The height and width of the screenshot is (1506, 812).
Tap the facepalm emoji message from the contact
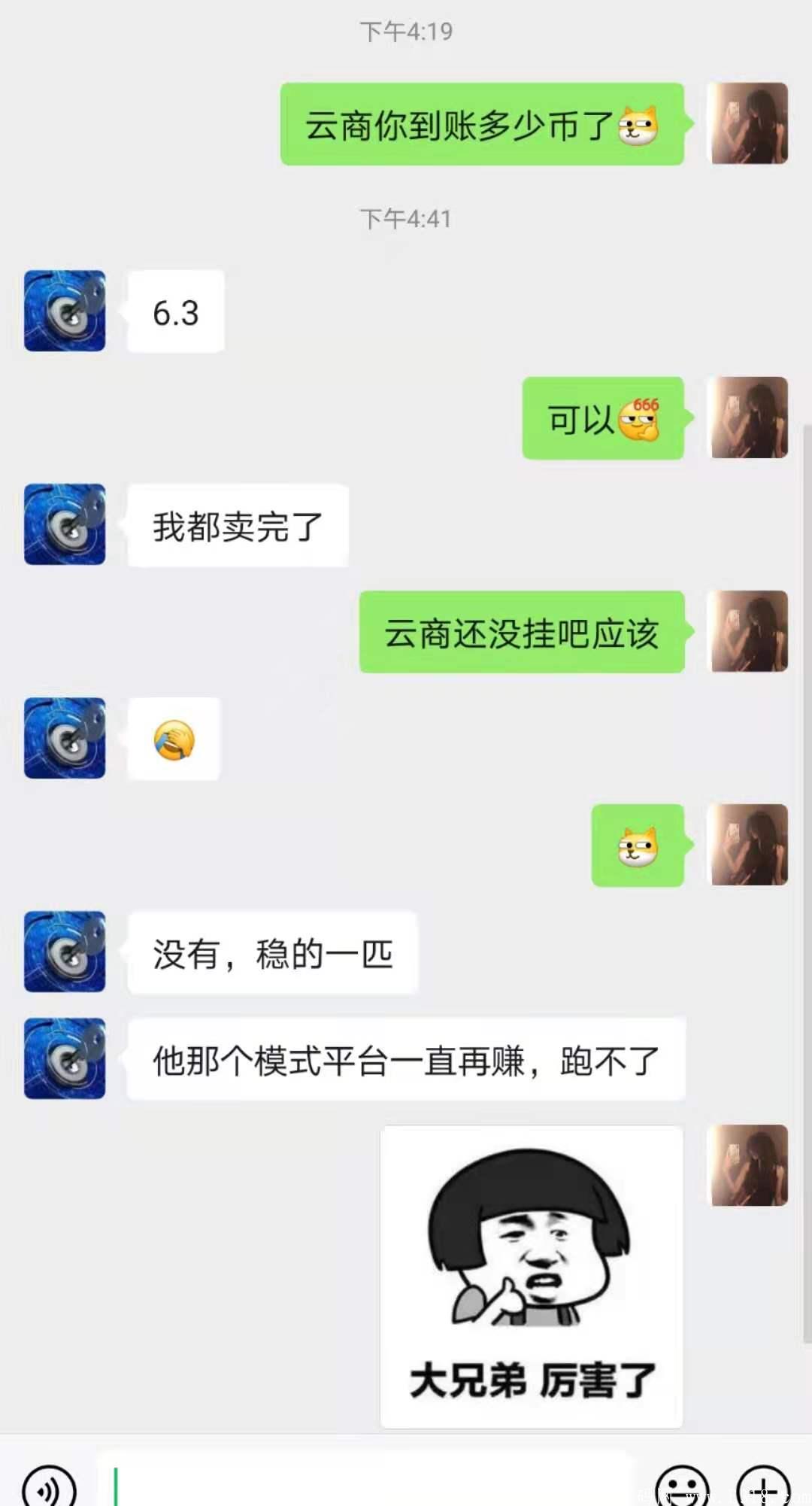tap(174, 738)
